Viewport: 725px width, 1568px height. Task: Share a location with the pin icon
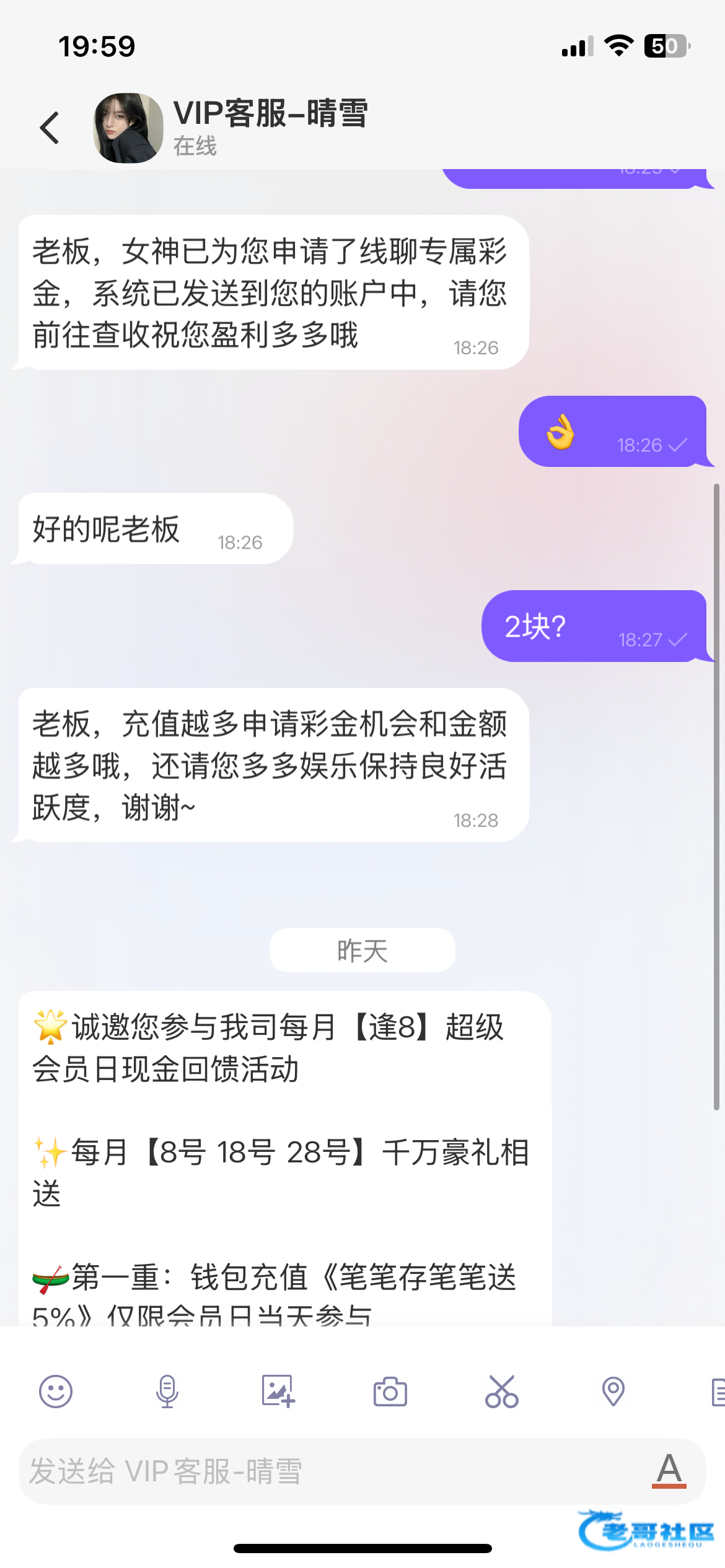pos(613,1392)
